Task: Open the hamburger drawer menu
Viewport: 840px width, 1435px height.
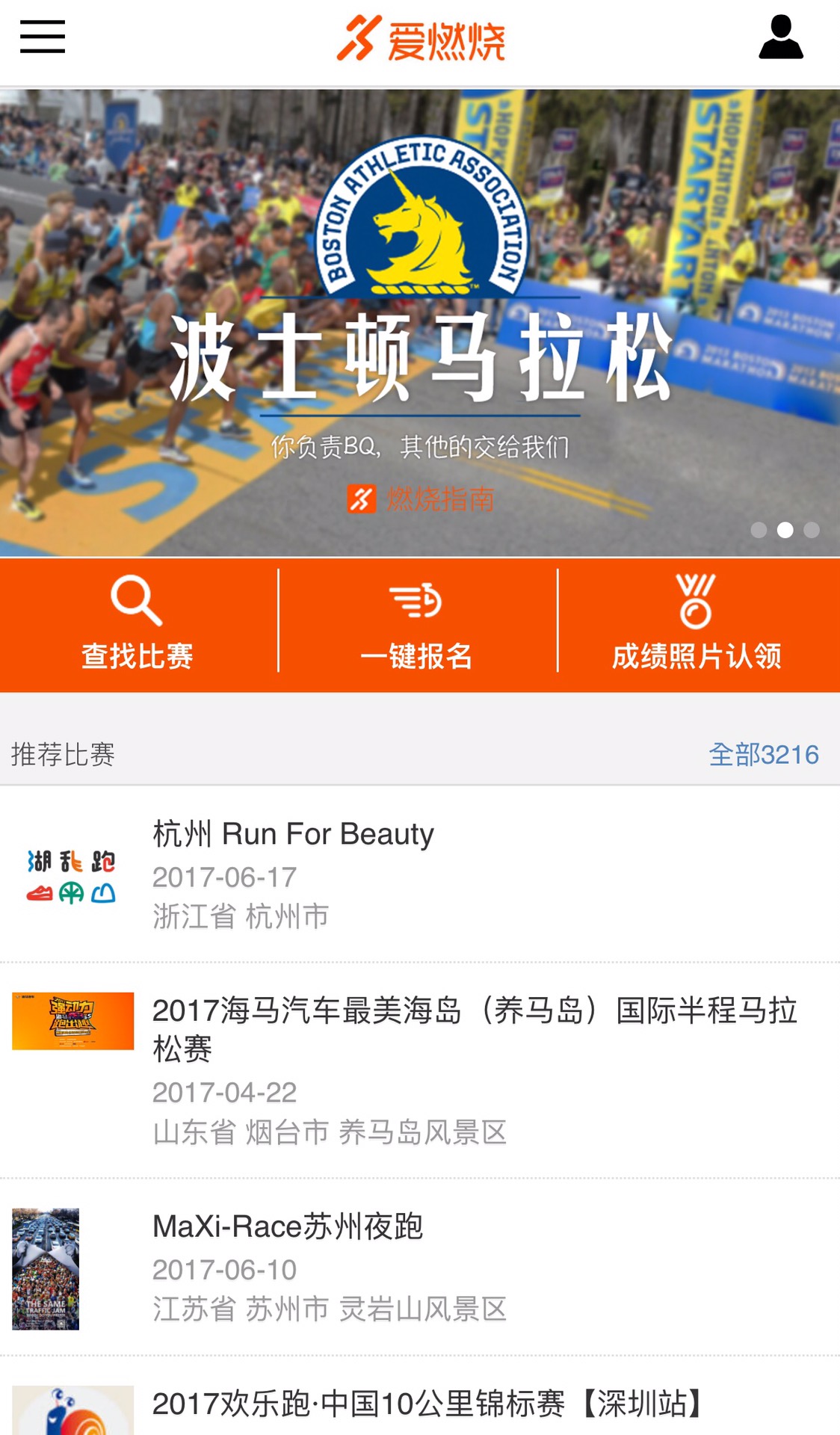Action: click(43, 37)
